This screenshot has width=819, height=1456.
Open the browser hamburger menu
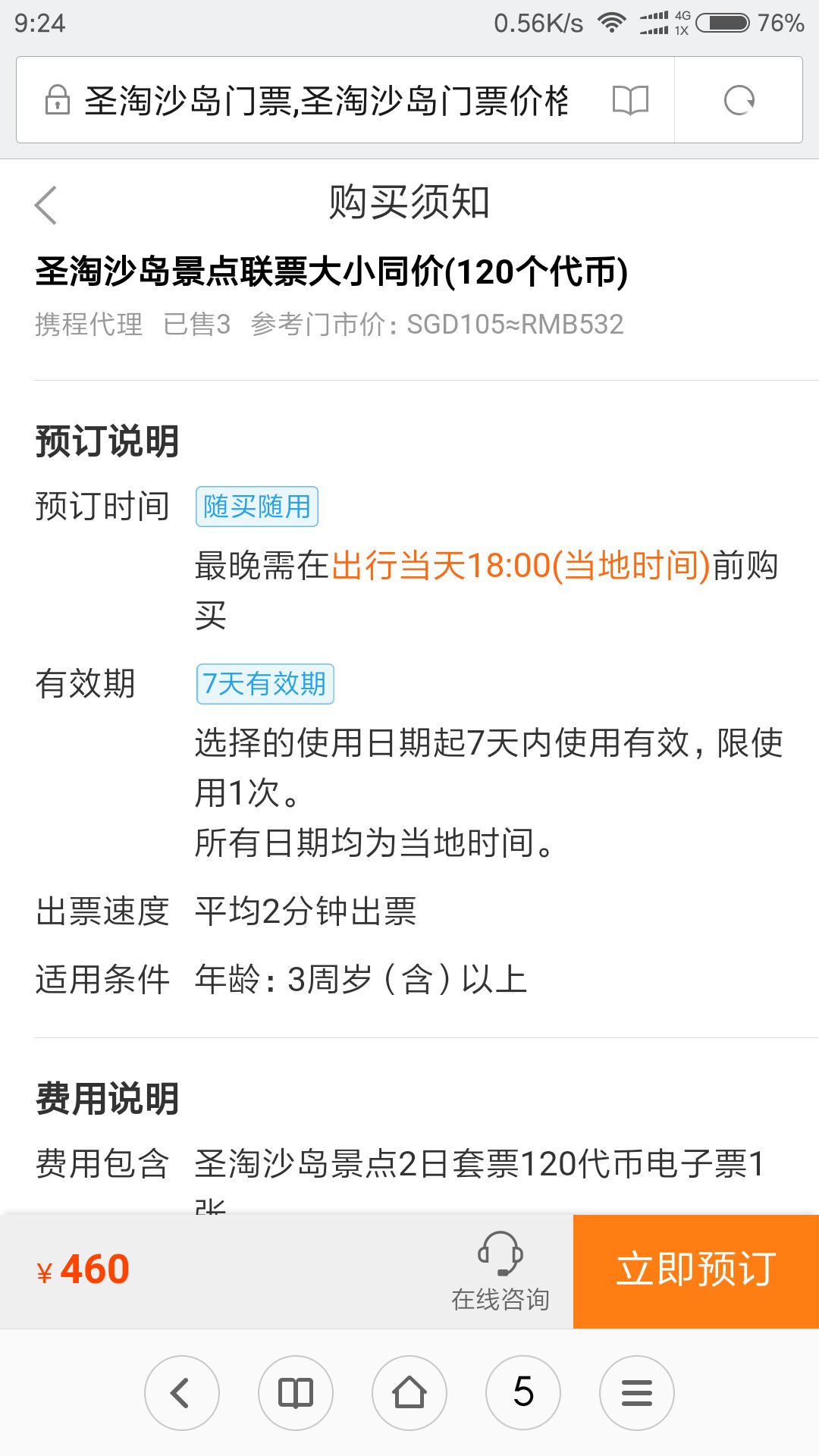coord(637,1393)
